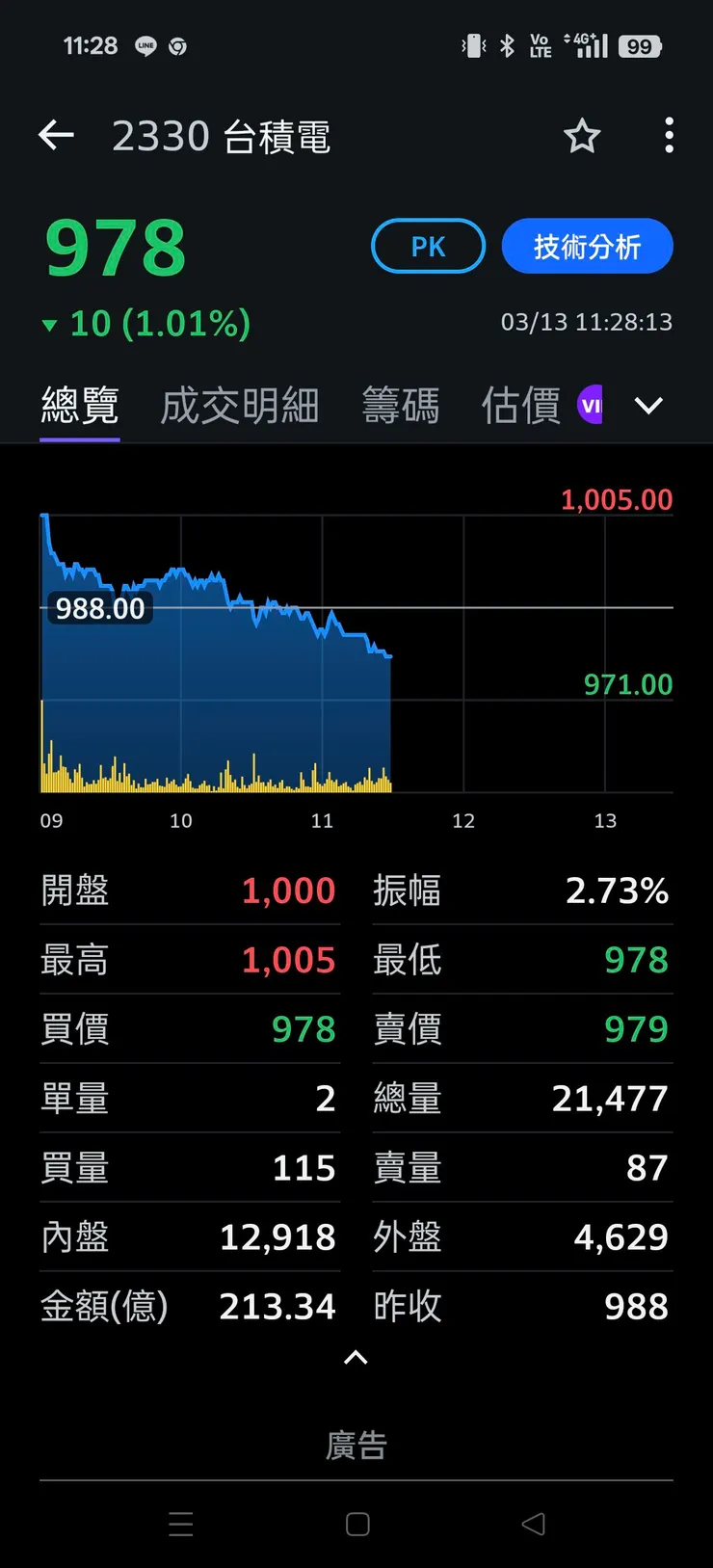This screenshot has width=713, height=1568.
Task: Tap the star to favorite 台積電
Action: click(582, 137)
